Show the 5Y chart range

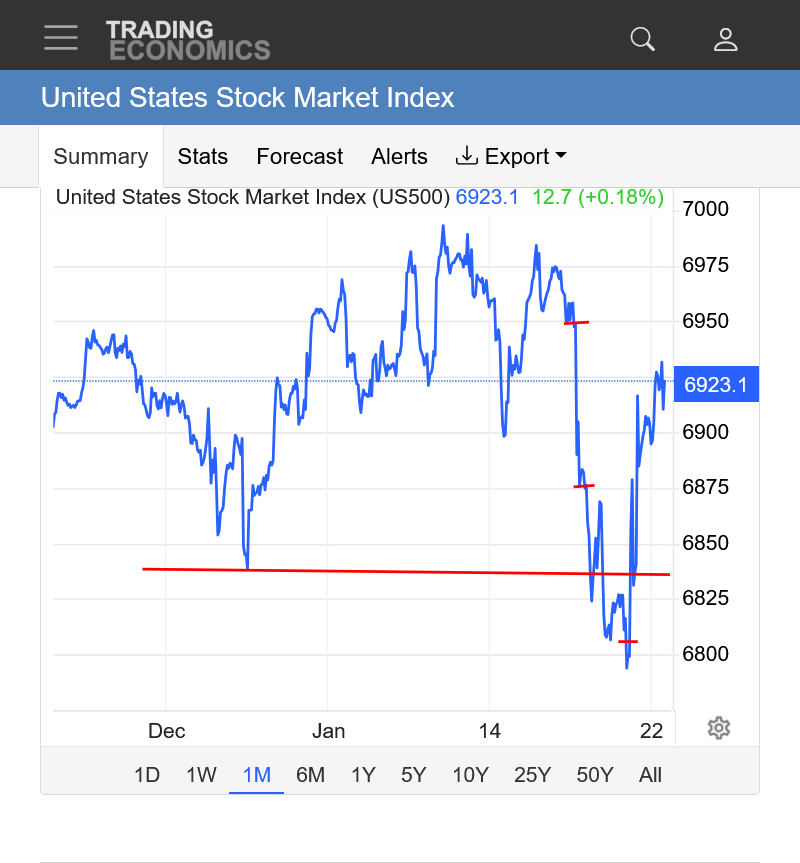(x=414, y=775)
